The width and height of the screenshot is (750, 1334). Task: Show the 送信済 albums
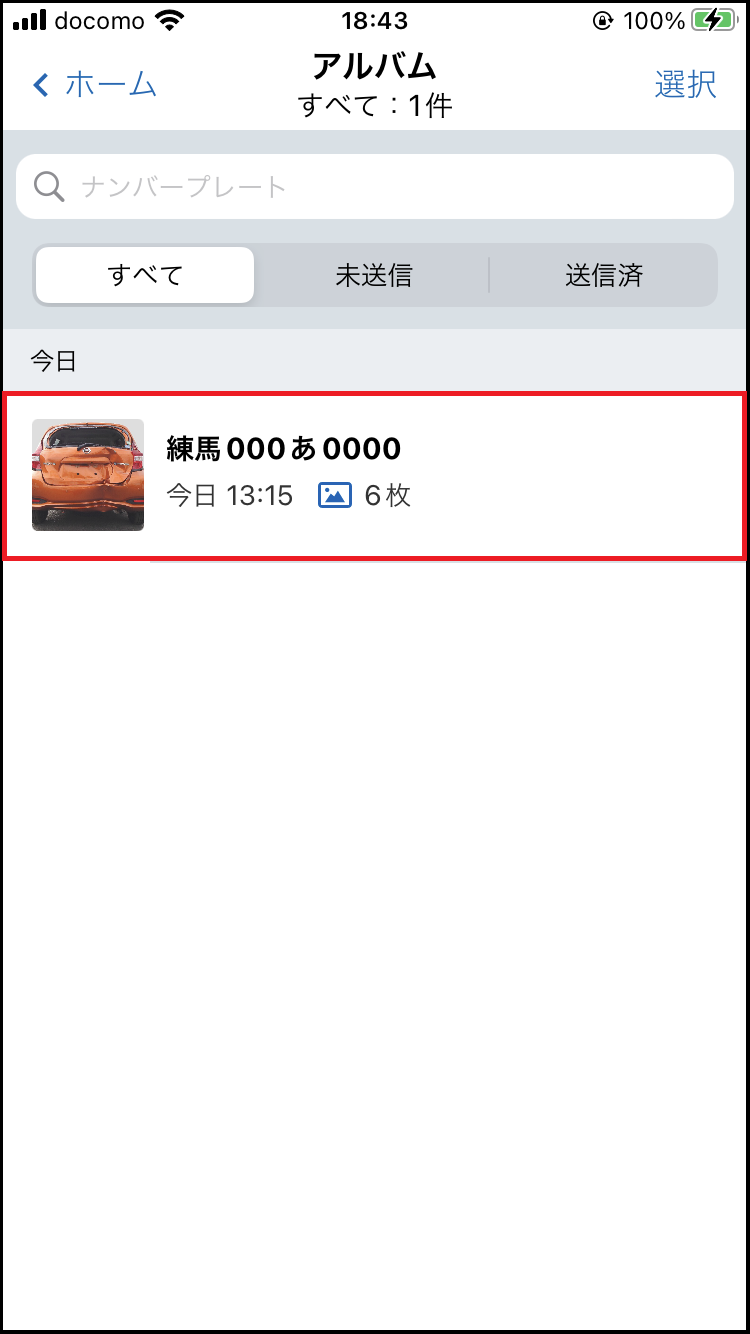tap(603, 275)
